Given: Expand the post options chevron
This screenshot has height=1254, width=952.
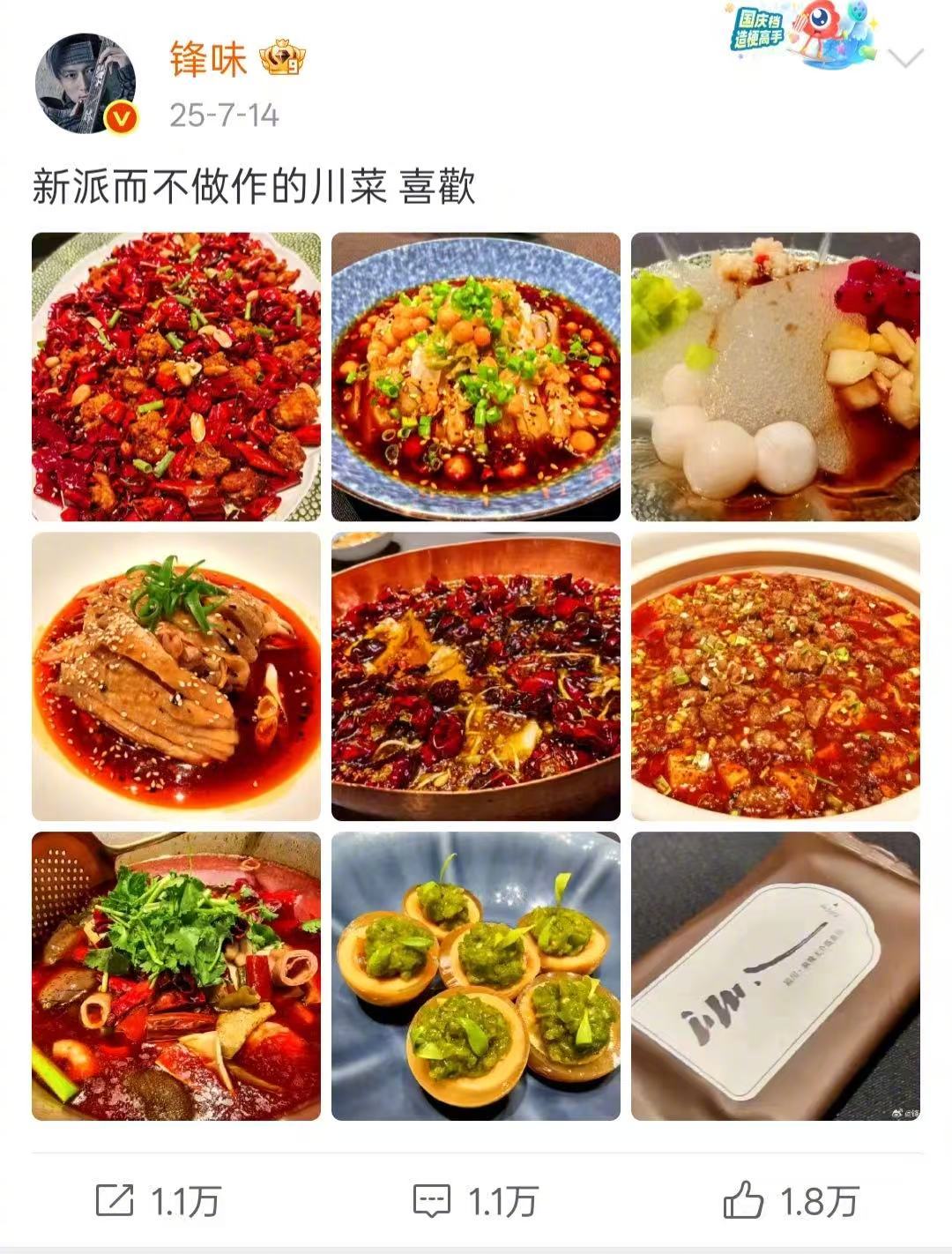Looking at the screenshot, I should (x=905, y=60).
